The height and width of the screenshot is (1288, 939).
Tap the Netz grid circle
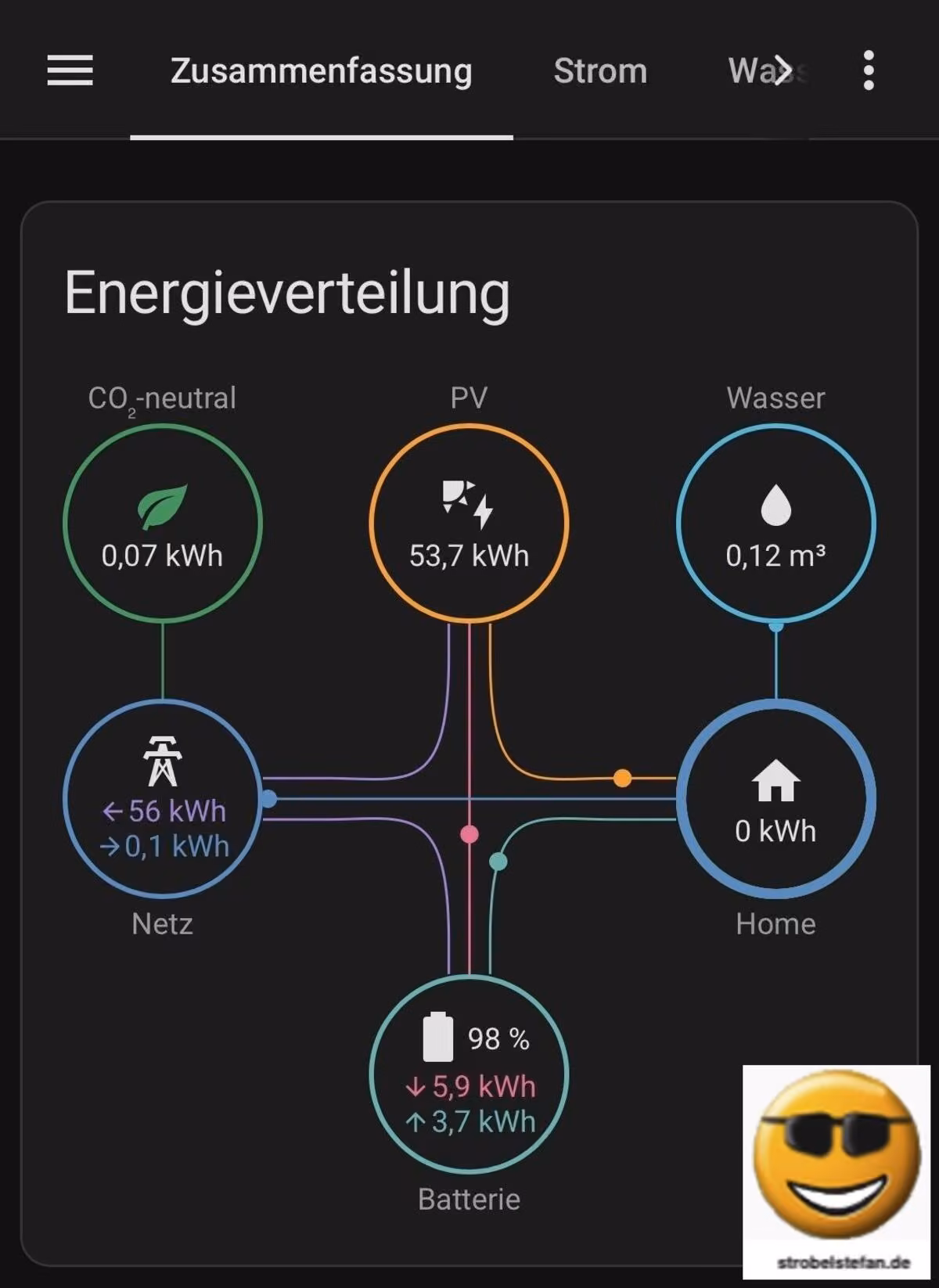tap(163, 799)
